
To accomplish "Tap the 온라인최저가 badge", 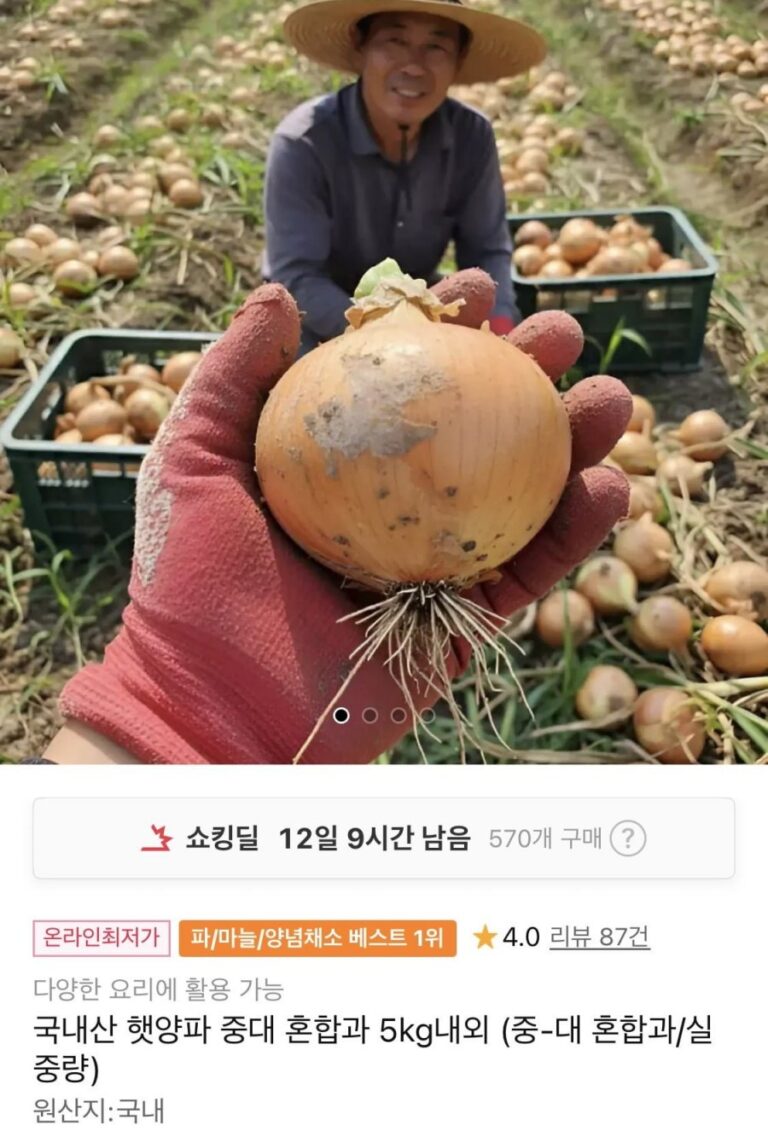I will tap(101, 938).
